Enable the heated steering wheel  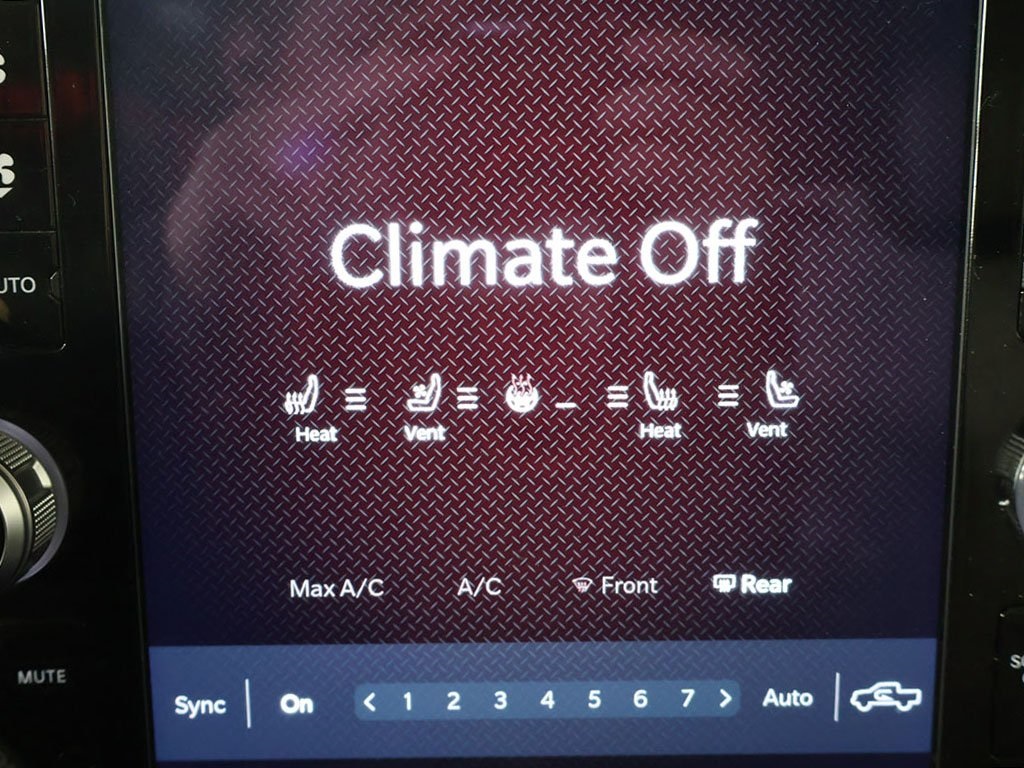point(522,397)
